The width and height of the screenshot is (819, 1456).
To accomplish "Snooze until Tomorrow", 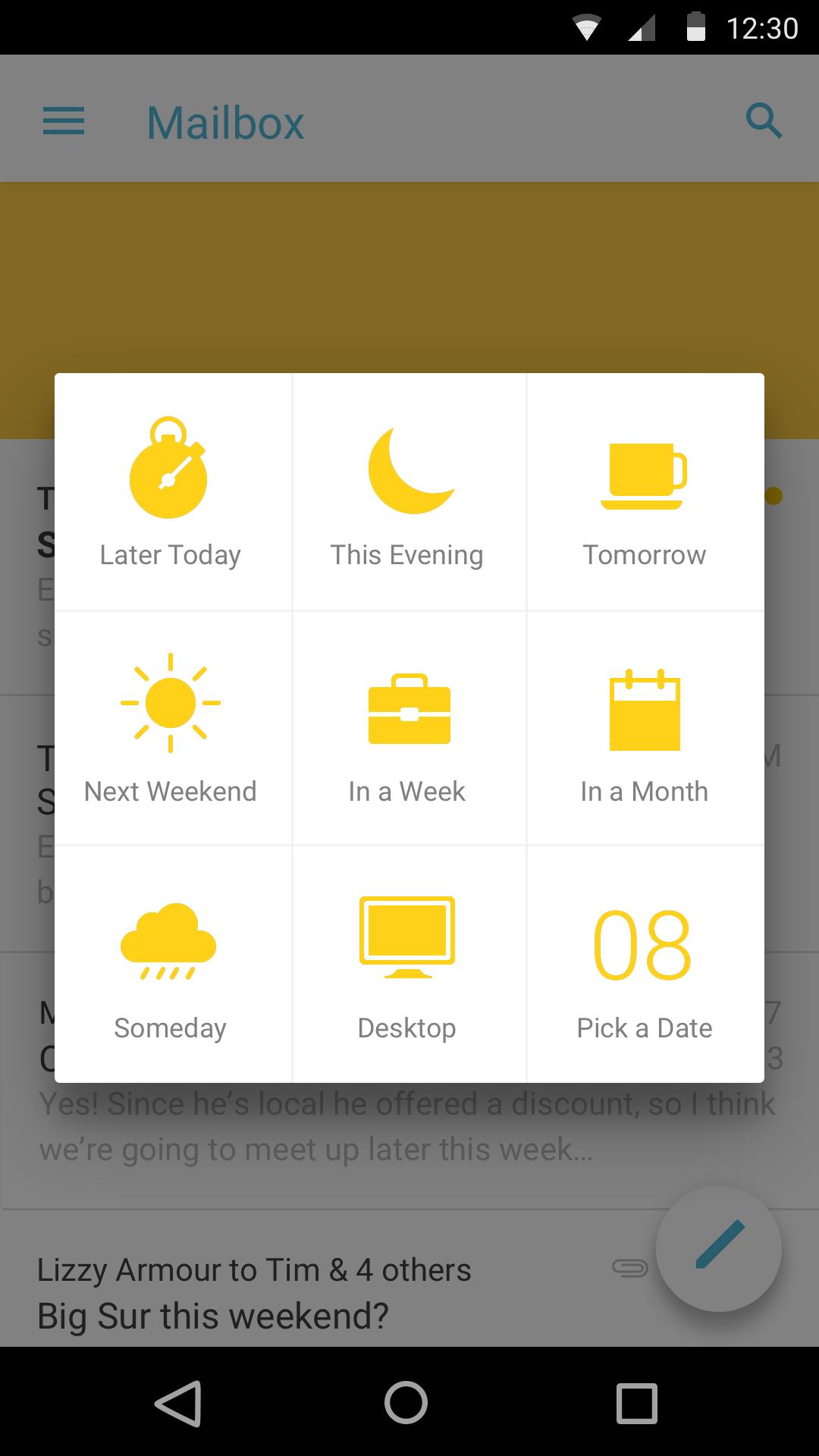I will 645,493.
